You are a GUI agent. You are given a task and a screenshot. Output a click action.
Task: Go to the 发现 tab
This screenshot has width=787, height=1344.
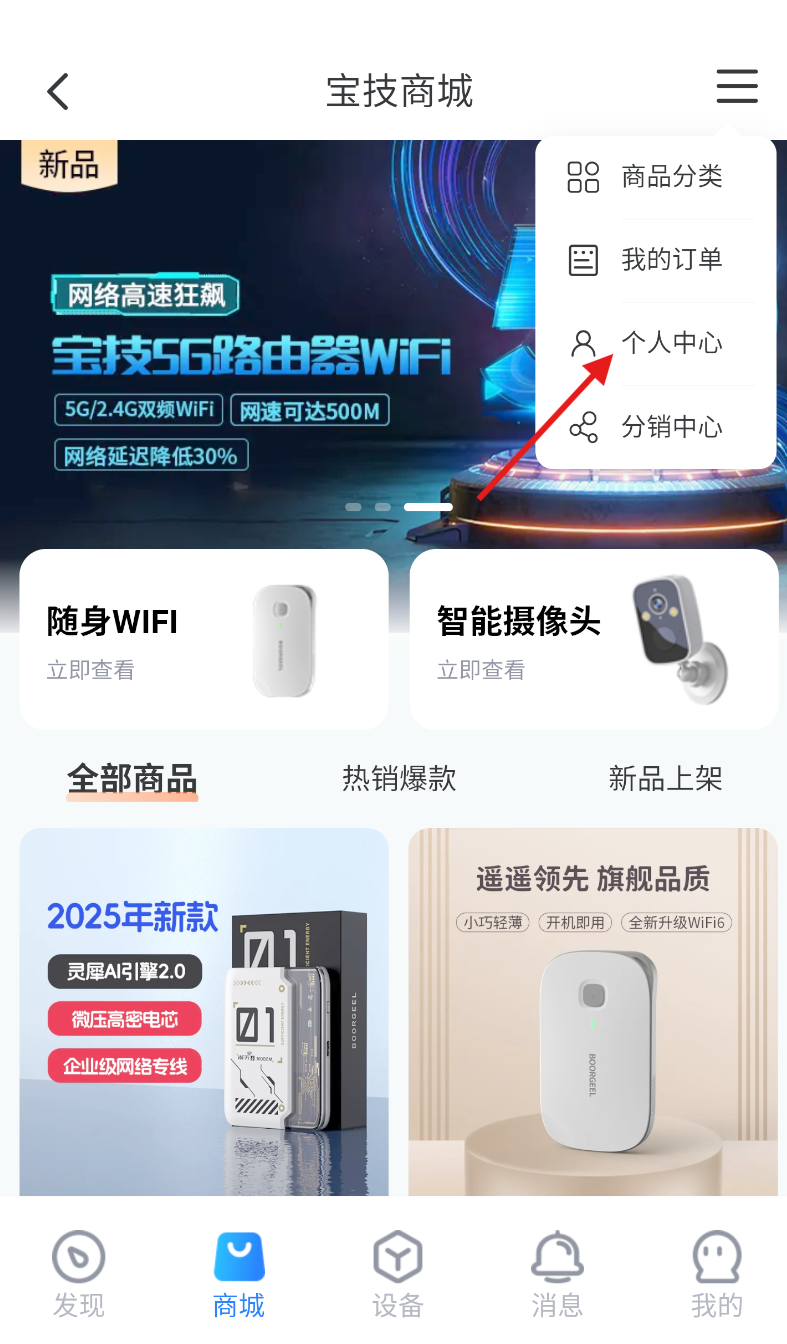tap(79, 1274)
